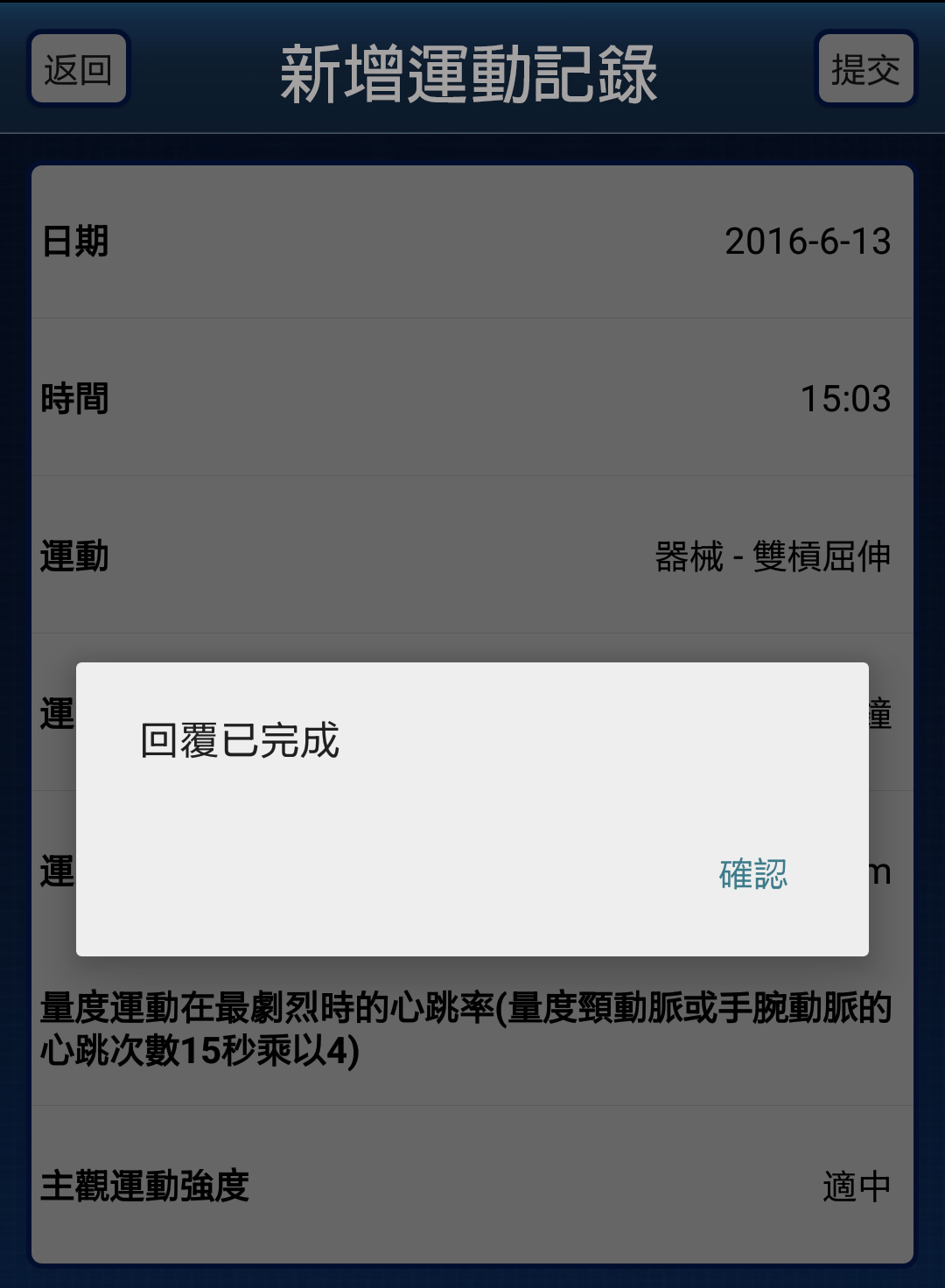Select the 運動 exercise type row
The width and height of the screenshot is (945, 1288).
[472, 556]
